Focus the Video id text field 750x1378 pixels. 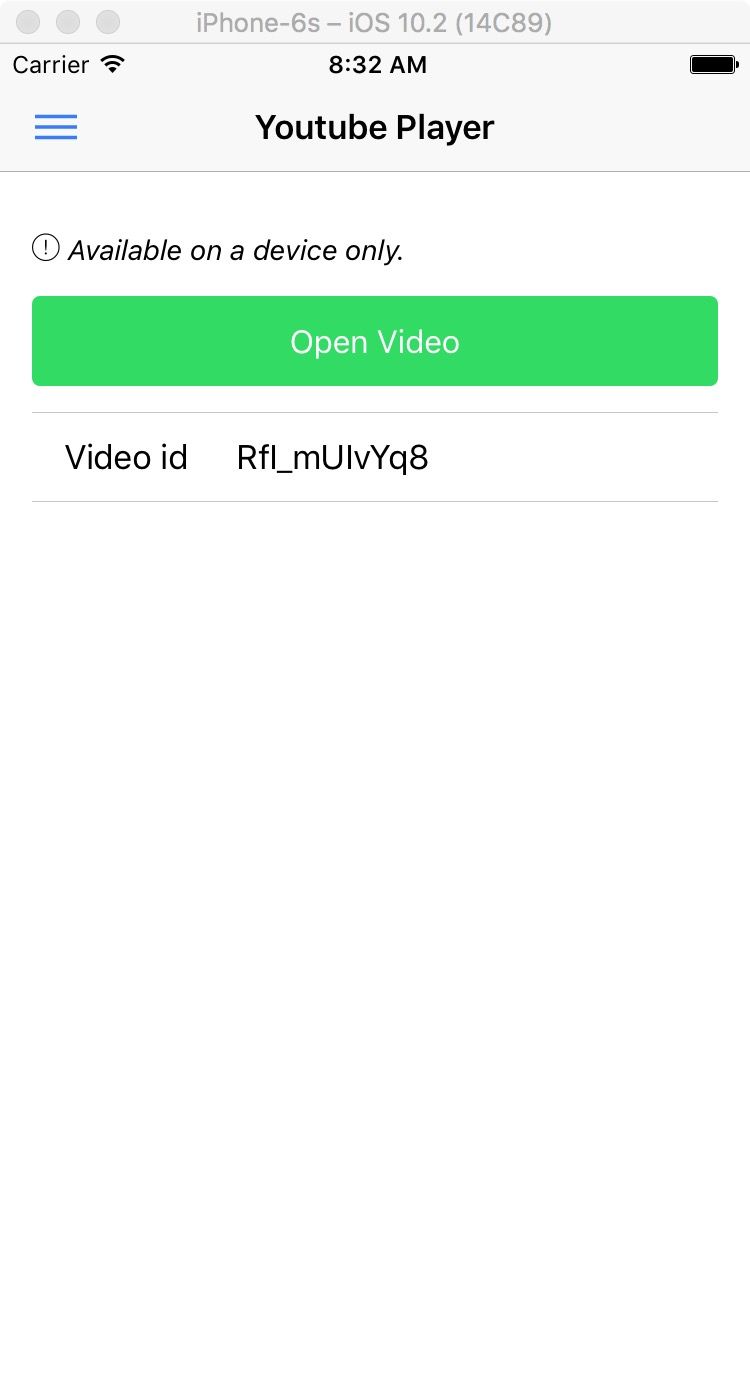point(470,458)
